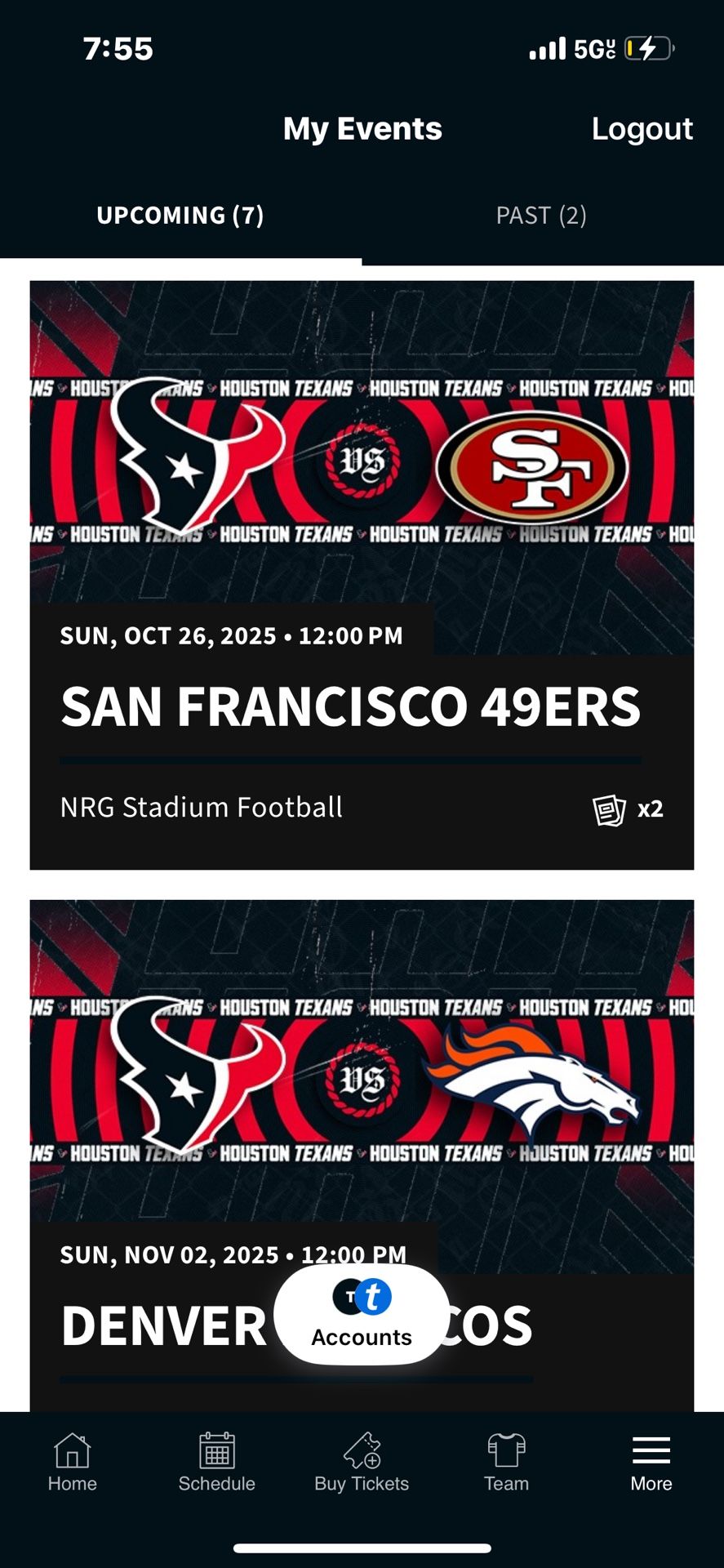Select the UPCOMING (7) tab

[x=180, y=215]
